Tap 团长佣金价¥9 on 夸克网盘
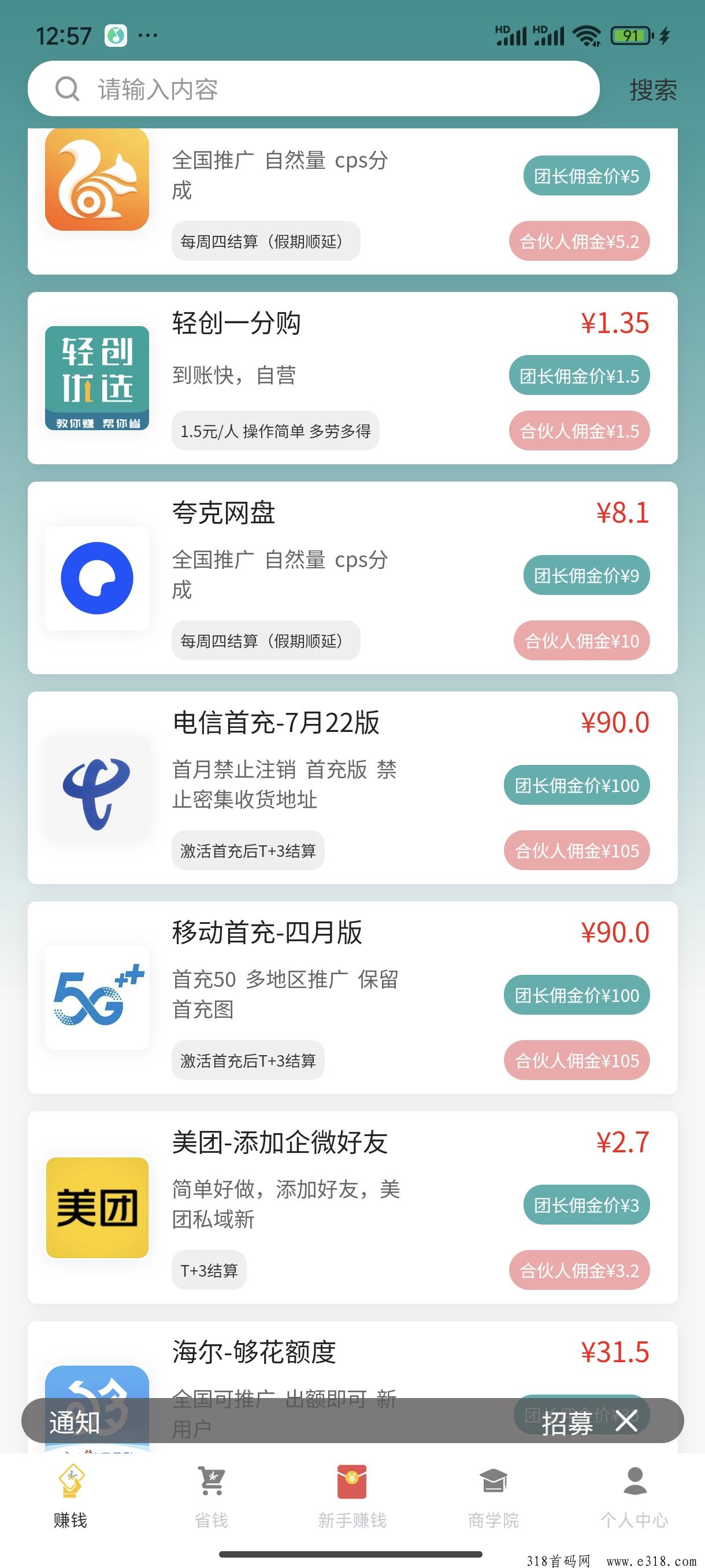Screen dimensions: 705x1568 tap(587, 575)
